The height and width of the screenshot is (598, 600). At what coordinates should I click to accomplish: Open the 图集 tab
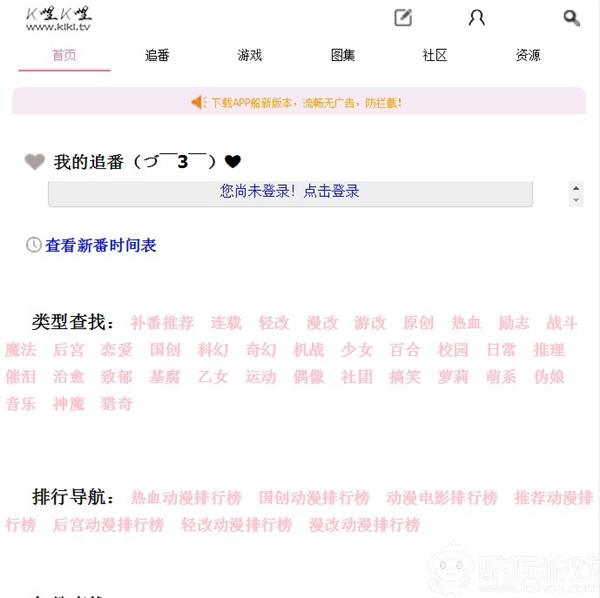coord(342,56)
